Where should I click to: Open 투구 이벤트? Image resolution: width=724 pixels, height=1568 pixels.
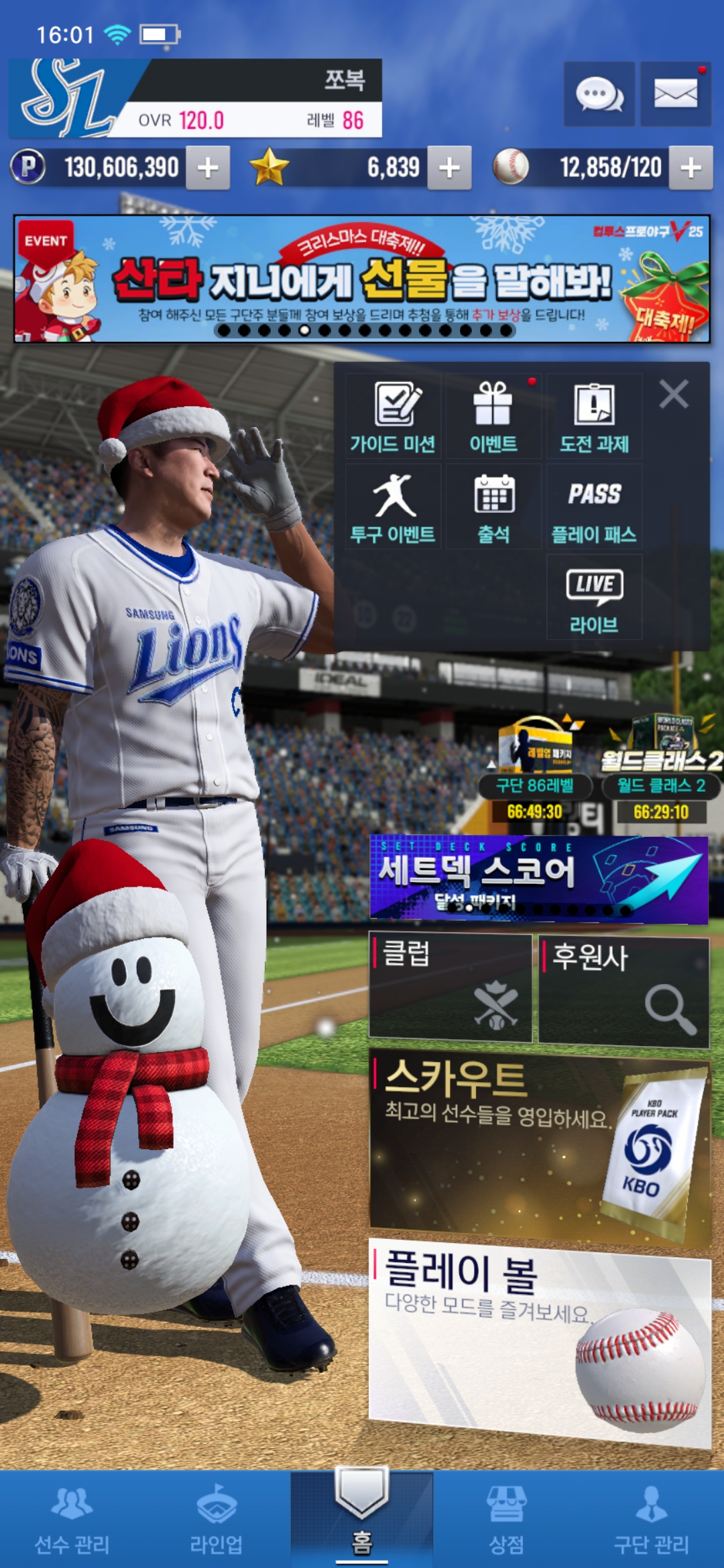(394, 507)
